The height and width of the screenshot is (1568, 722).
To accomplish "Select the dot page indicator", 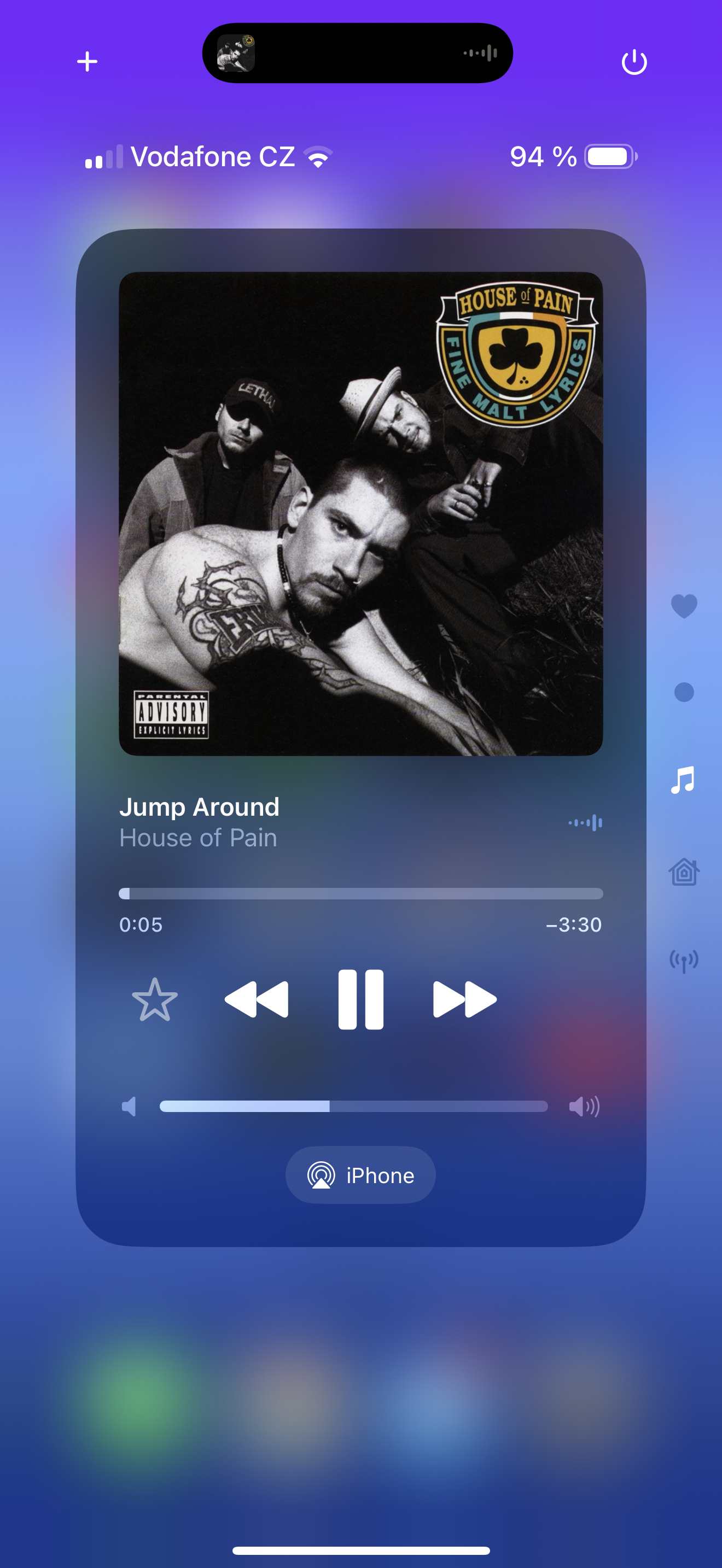I will pyautogui.click(x=684, y=692).
